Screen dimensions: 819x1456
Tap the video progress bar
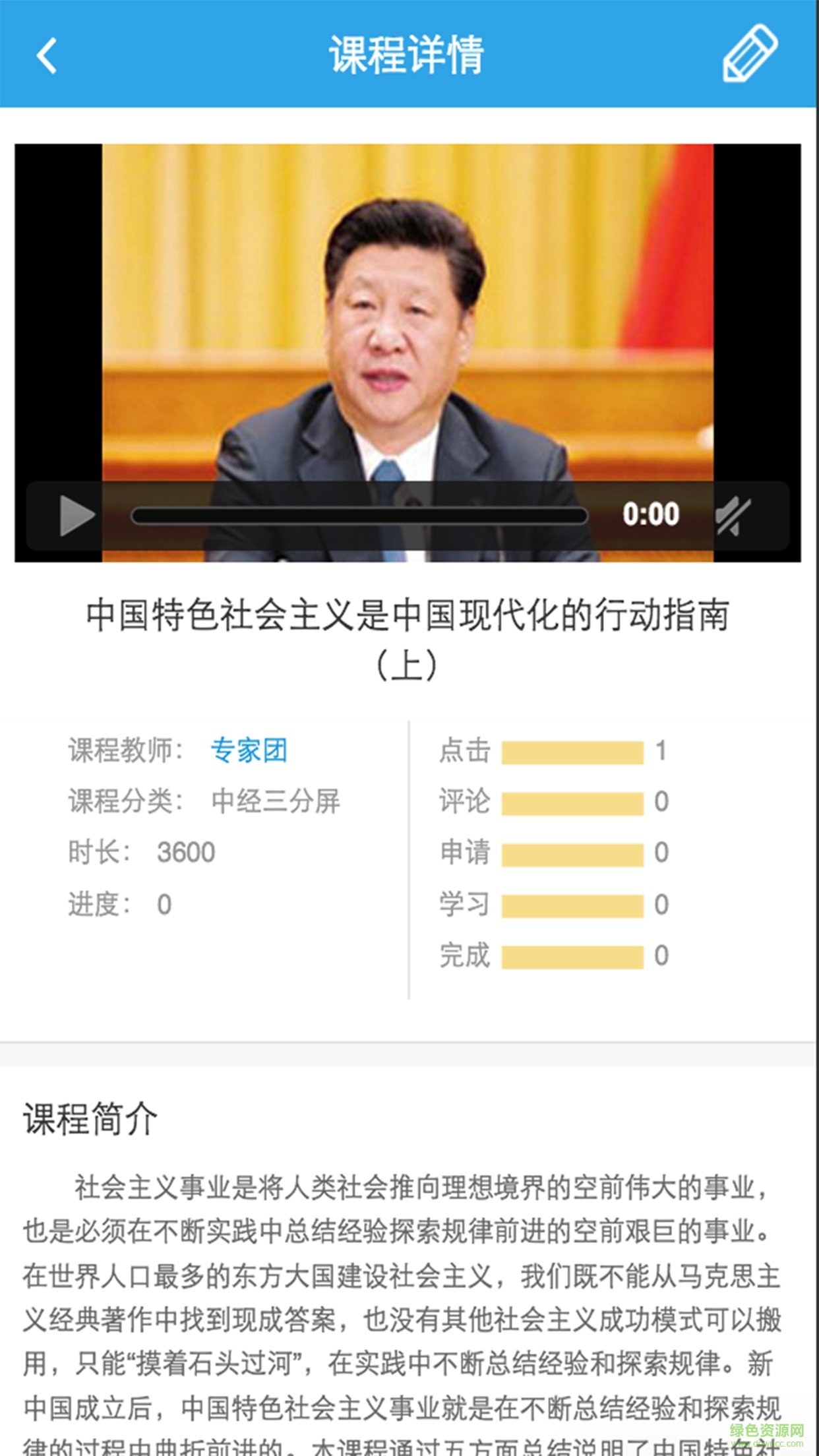click(359, 515)
